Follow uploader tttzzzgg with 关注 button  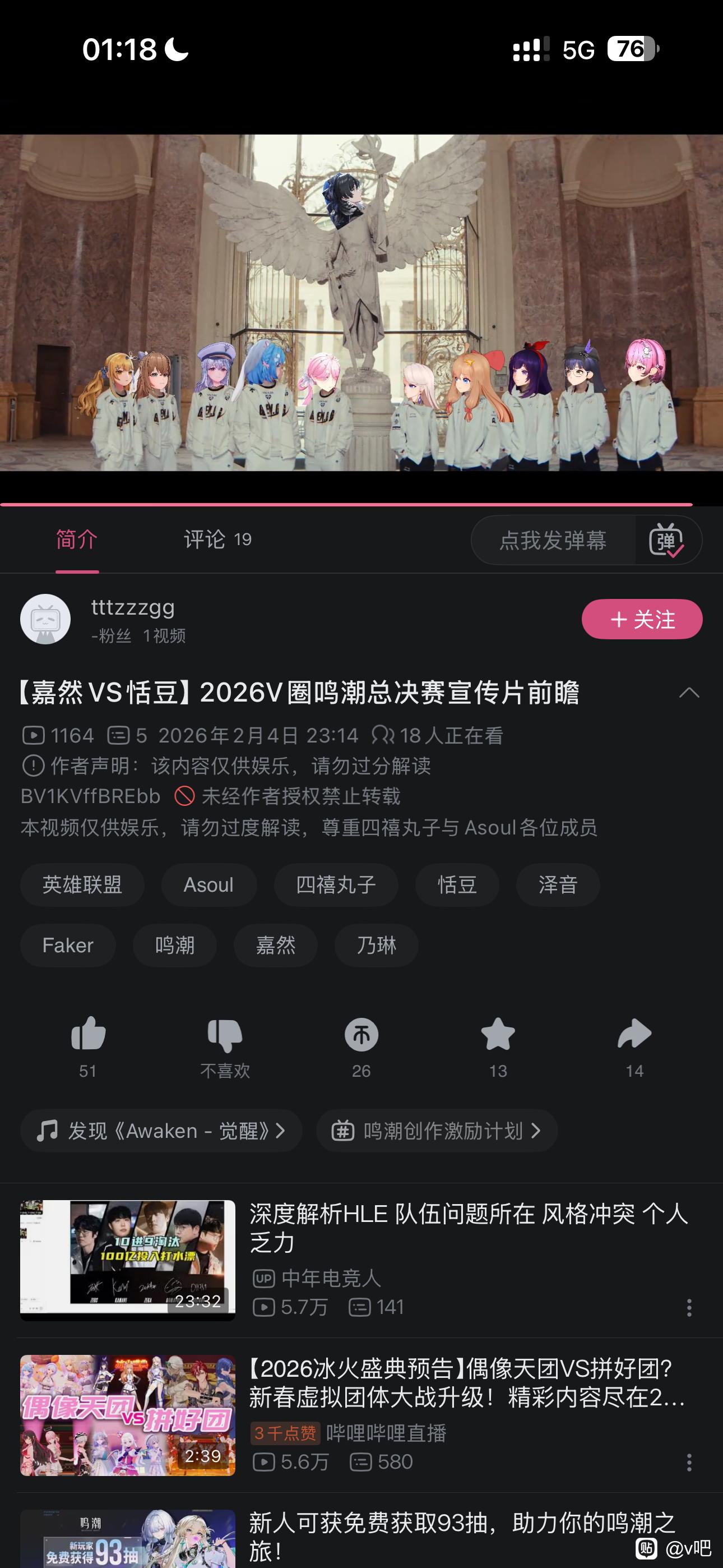(641, 619)
